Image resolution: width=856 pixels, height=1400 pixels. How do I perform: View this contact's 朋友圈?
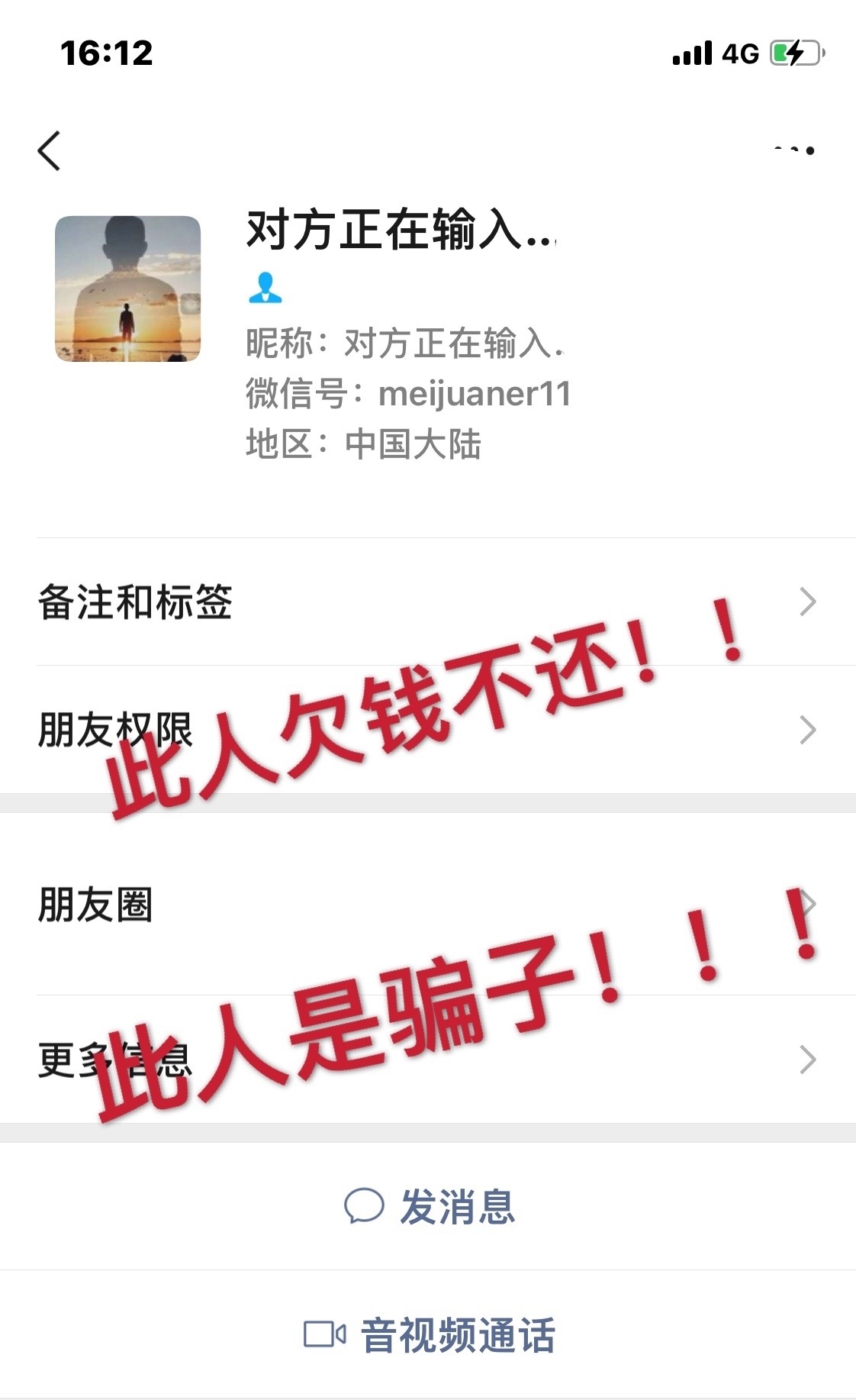coord(427,905)
